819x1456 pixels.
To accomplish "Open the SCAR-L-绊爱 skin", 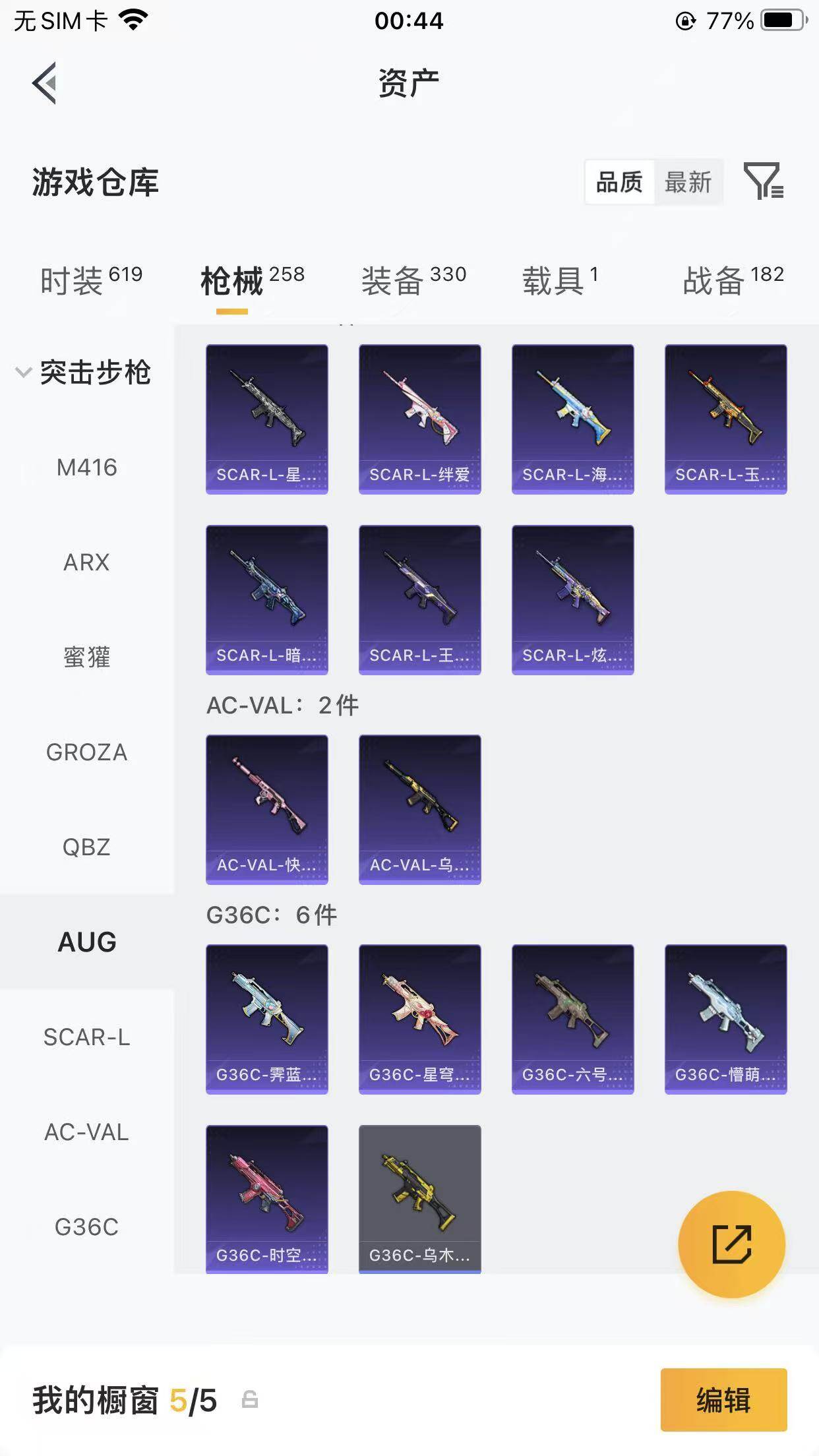I will click(x=419, y=419).
